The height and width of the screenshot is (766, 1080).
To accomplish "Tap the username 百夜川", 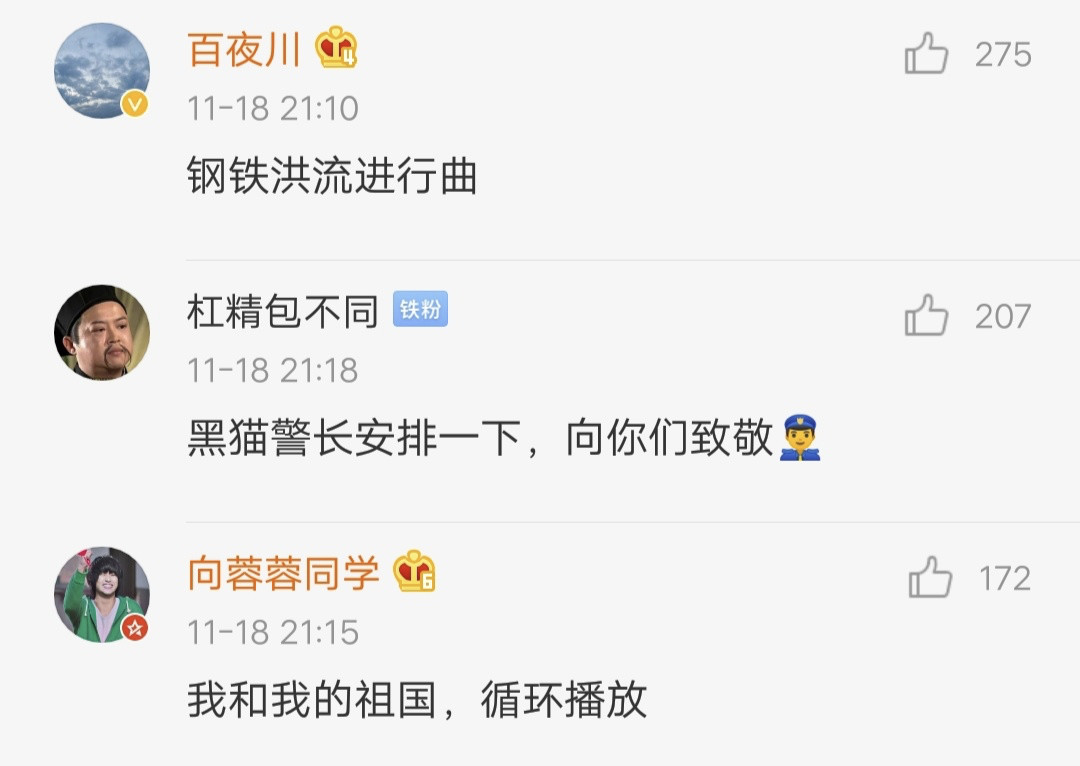I will coord(244,49).
